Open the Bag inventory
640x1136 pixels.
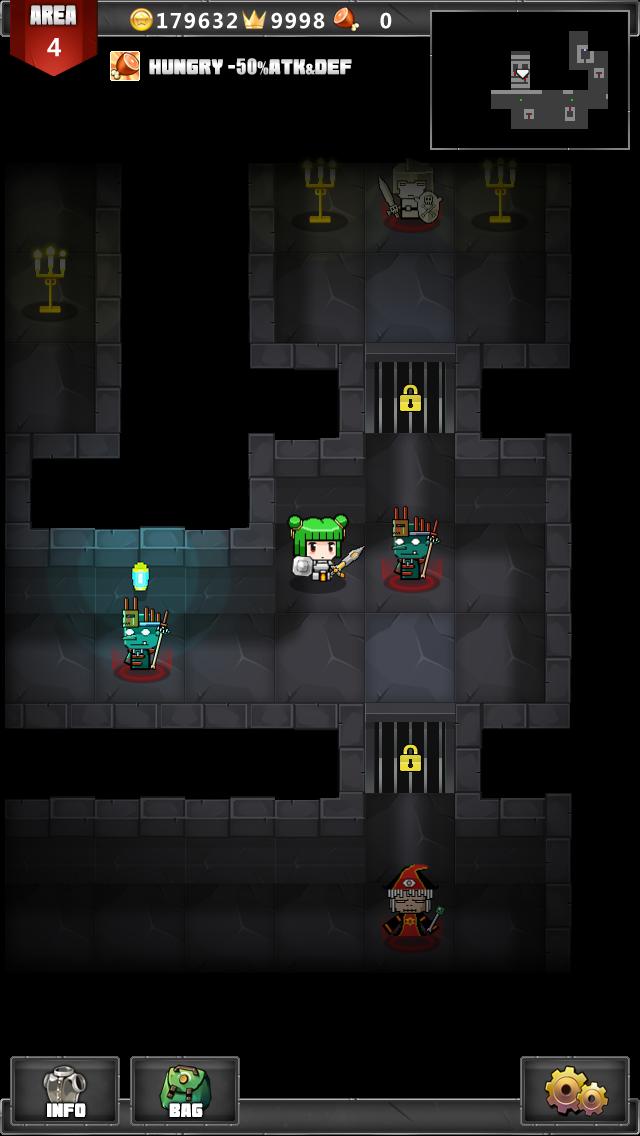click(x=185, y=1091)
